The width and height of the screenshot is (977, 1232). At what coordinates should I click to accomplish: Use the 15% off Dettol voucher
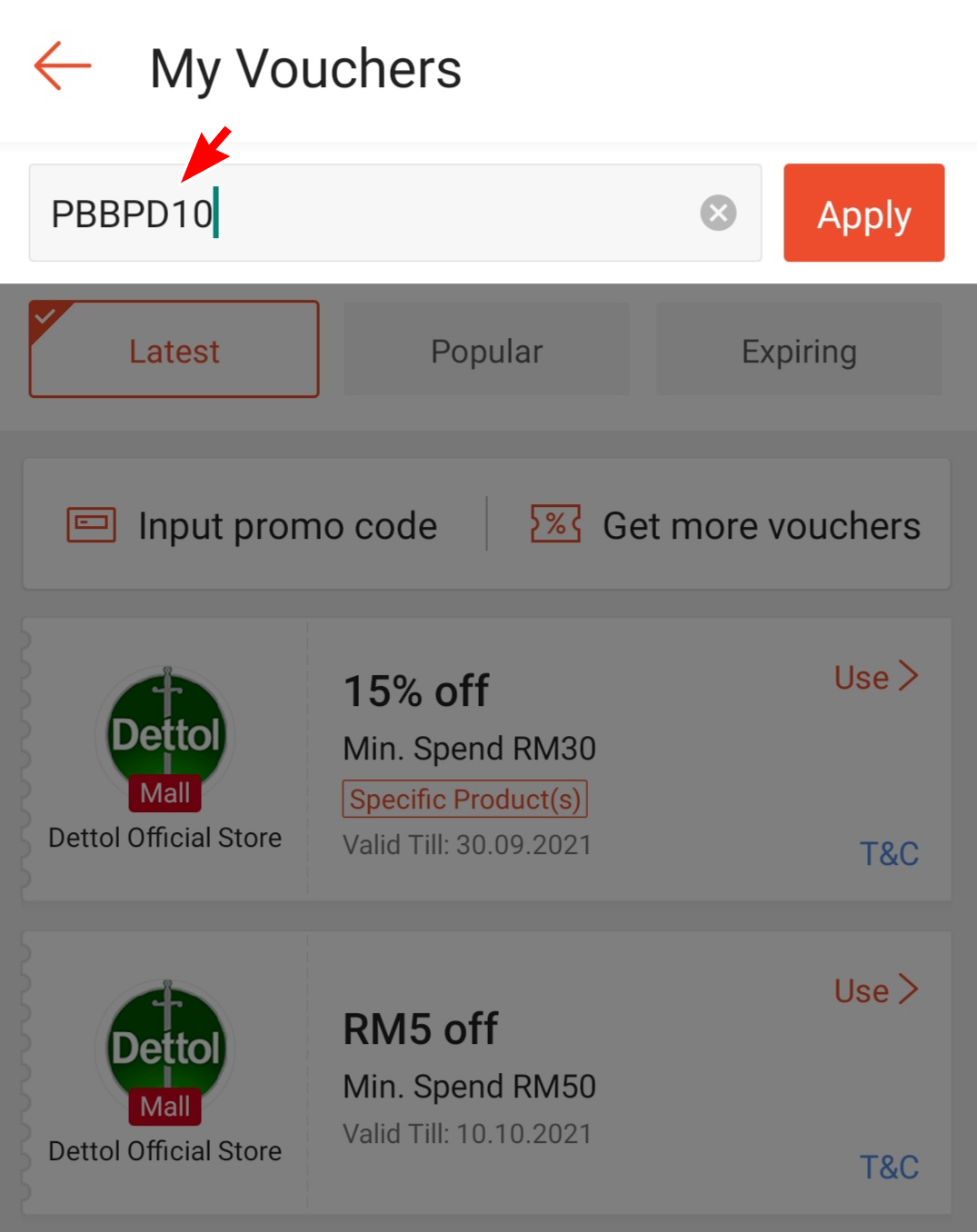(x=875, y=677)
